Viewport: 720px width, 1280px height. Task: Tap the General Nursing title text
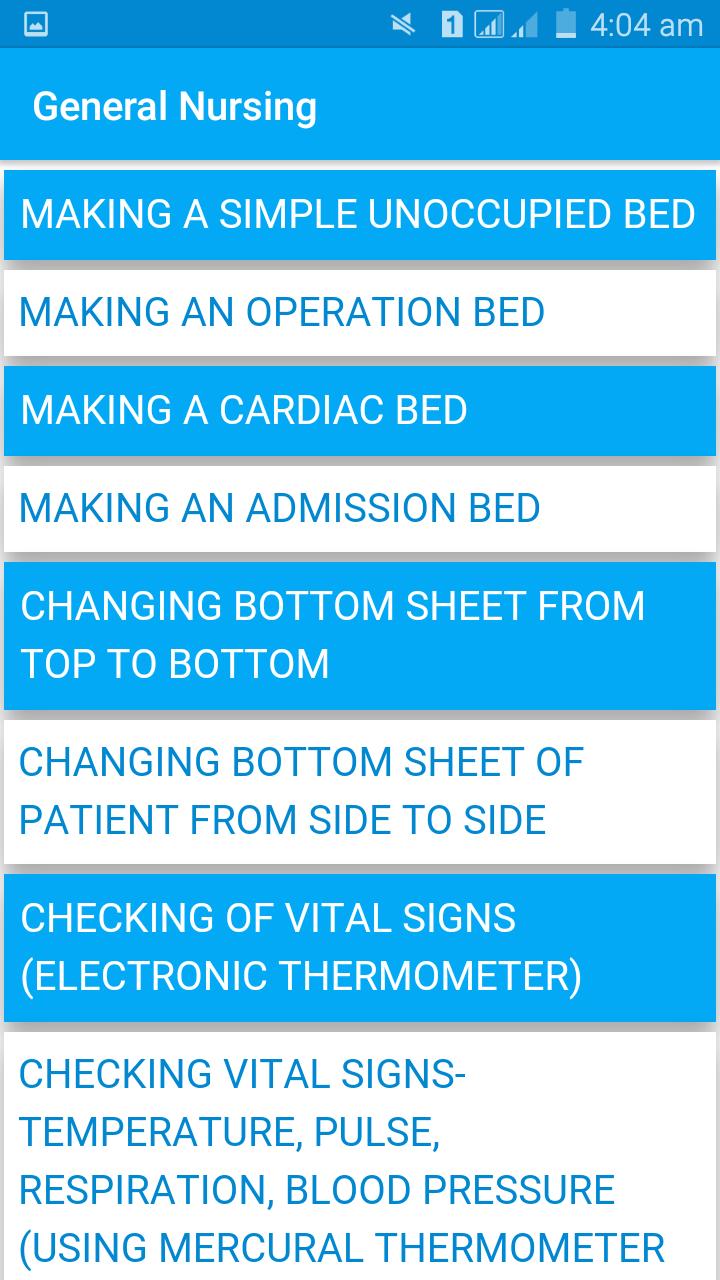pos(175,104)
